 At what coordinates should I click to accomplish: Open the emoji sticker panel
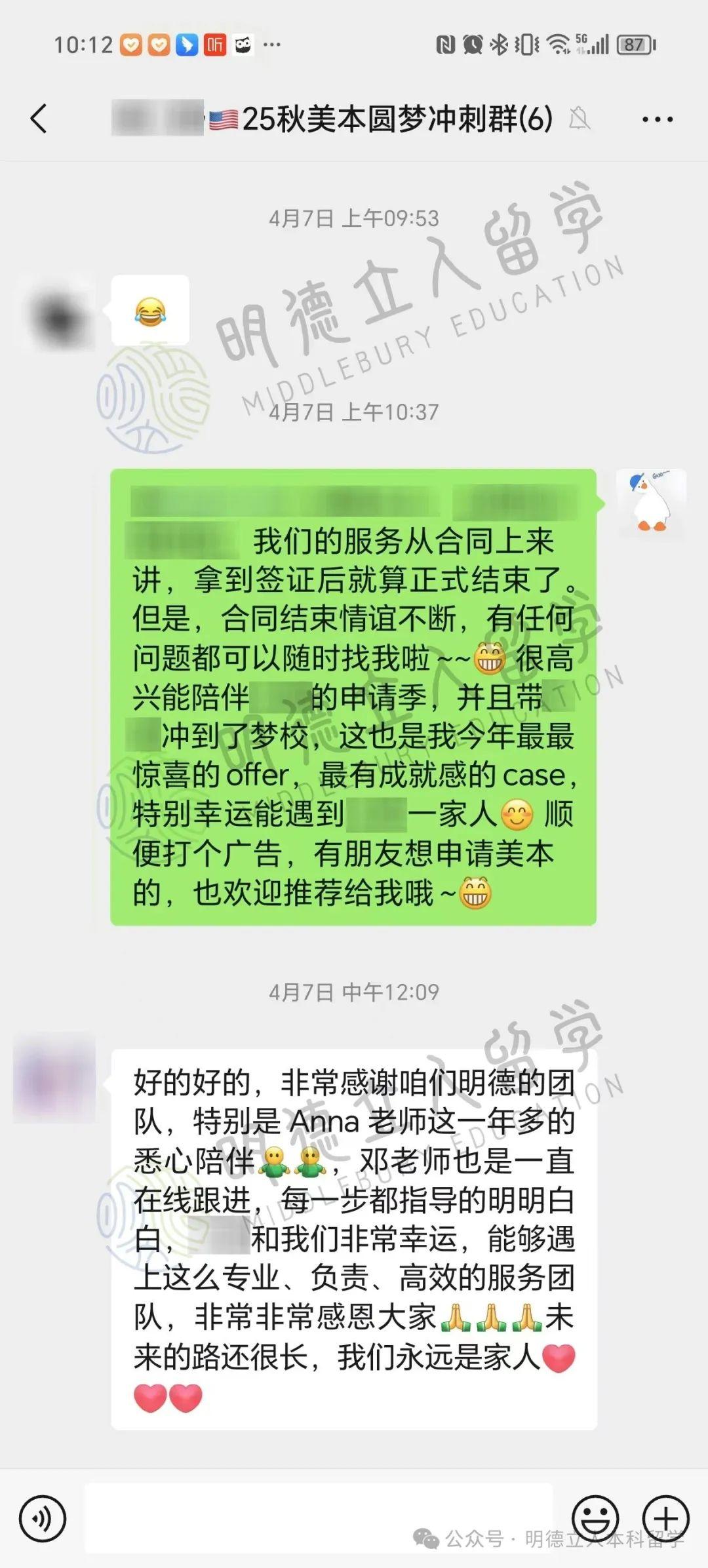coord(595,1518)
